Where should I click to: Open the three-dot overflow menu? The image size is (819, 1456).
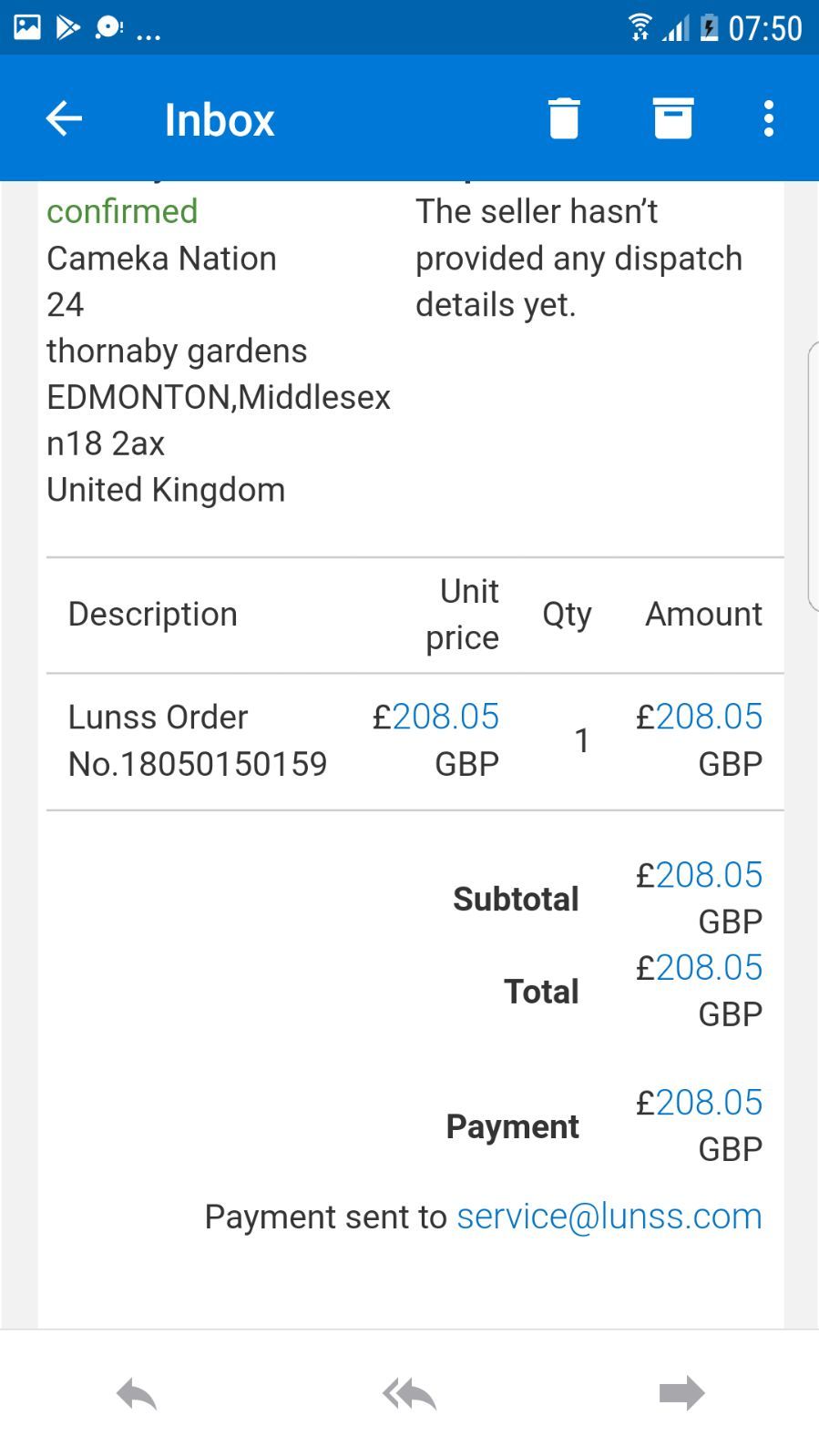tap(769, 118)
